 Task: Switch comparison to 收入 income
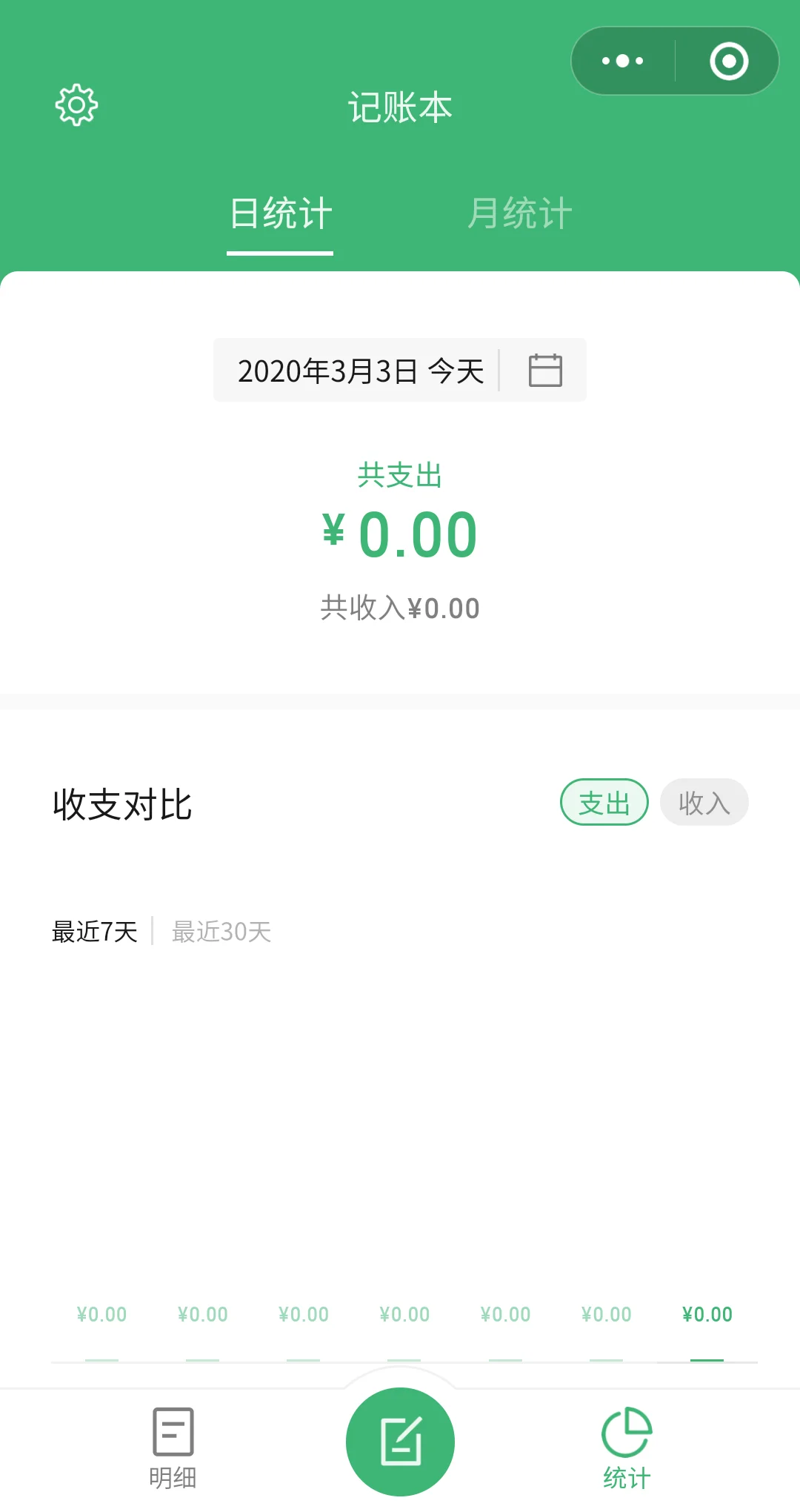(704, 802)
